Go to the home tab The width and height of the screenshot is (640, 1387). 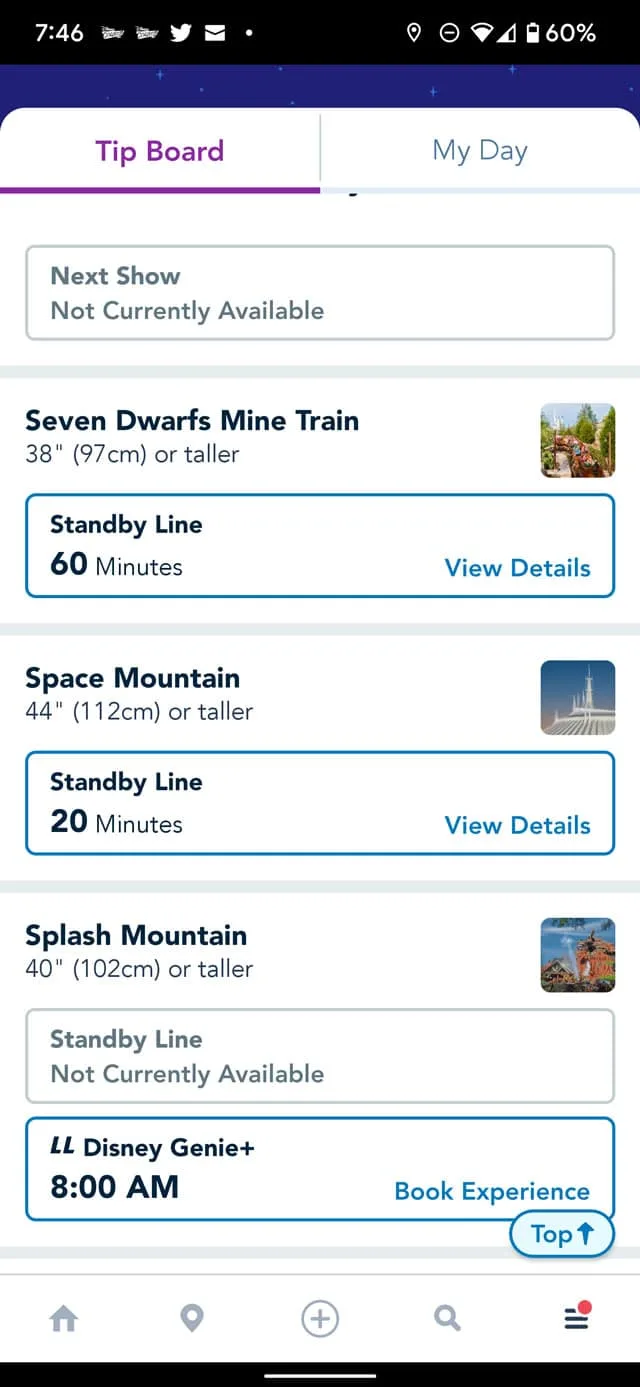64,1319
